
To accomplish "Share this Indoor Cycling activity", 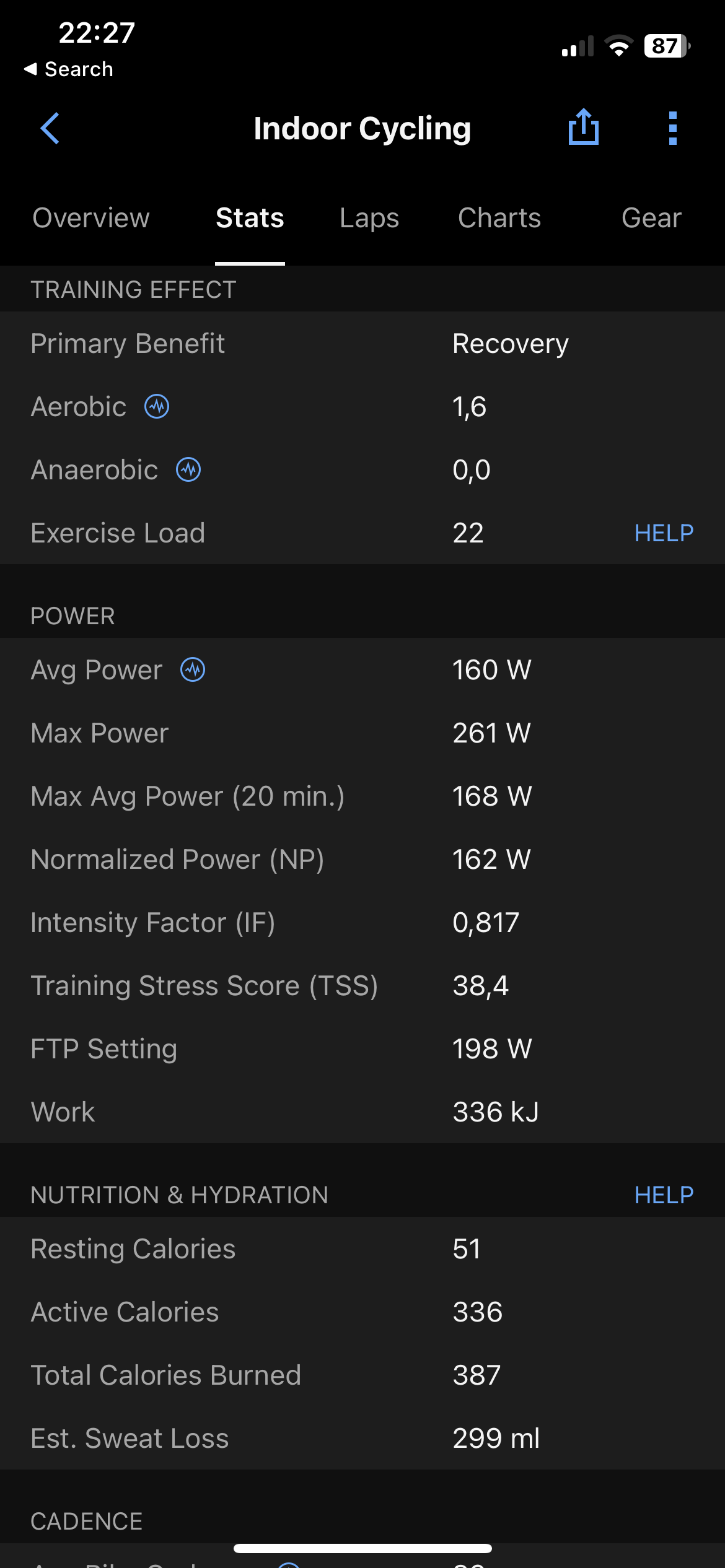I will click(x=583, y=128).
